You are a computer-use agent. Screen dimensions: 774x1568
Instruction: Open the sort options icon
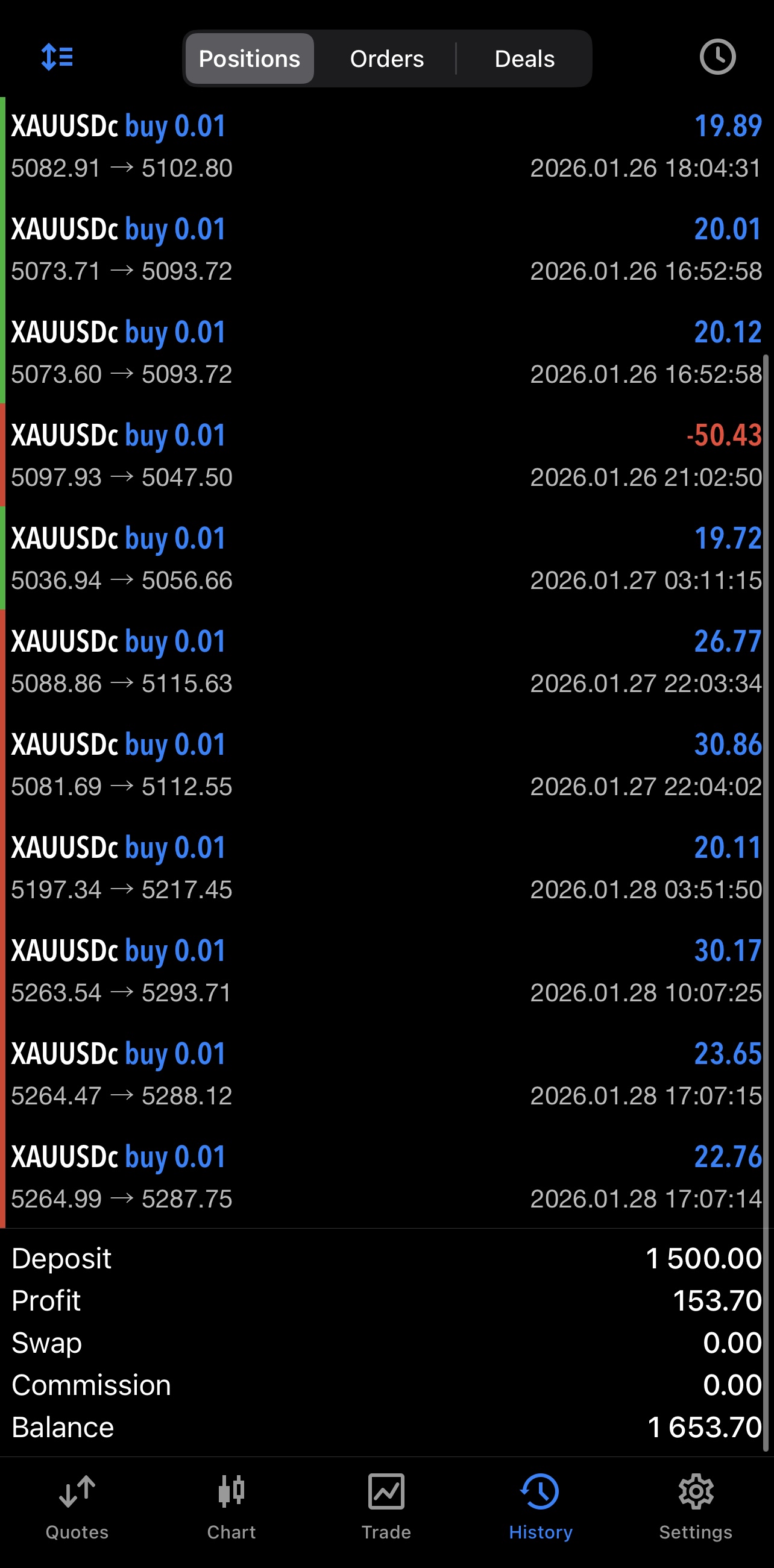pyautogui.click(x=57, y=58)
